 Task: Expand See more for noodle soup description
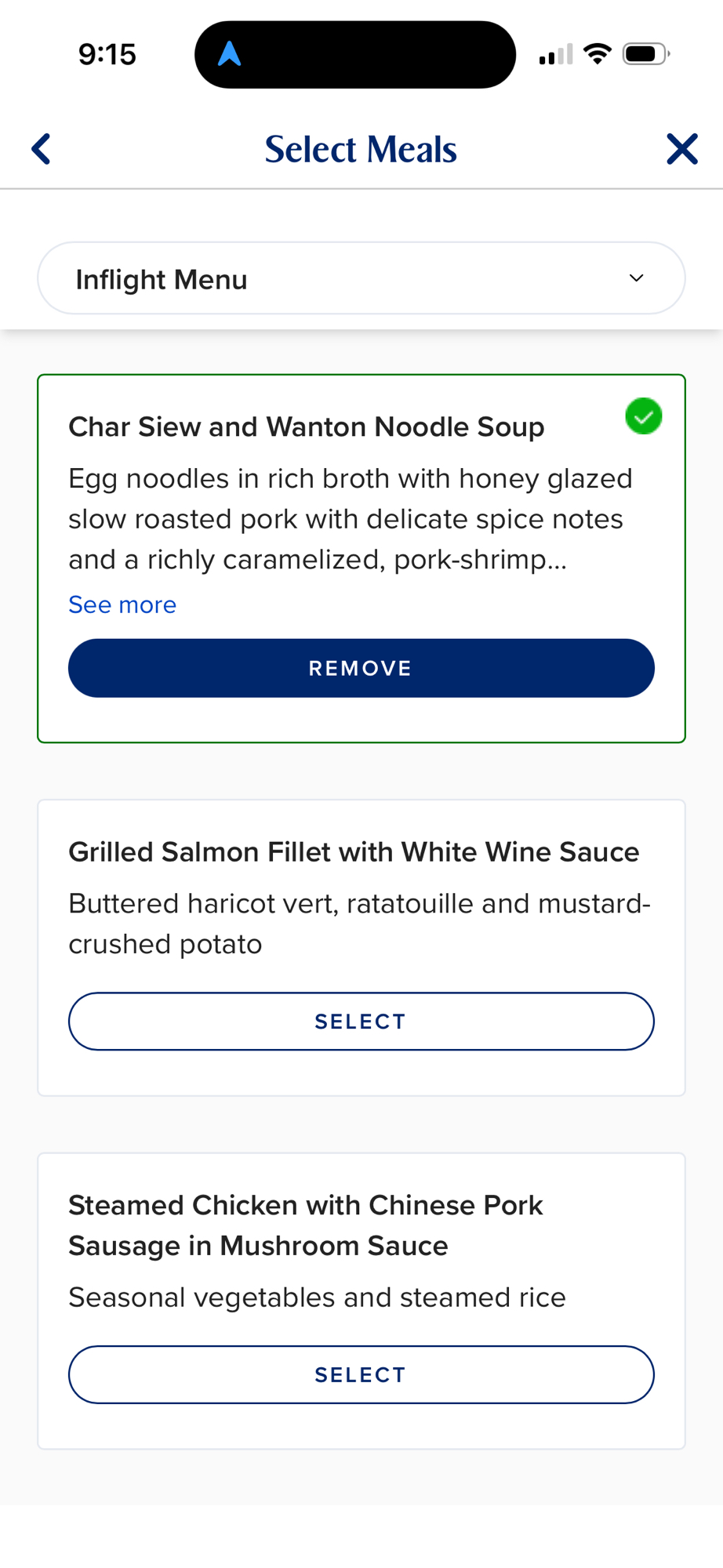pyautogui.click(x=122, y=604)
